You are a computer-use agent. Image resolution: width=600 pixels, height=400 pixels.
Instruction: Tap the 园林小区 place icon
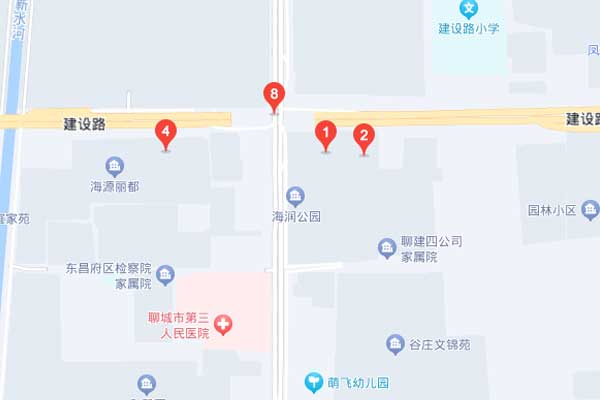coord(591,210)
